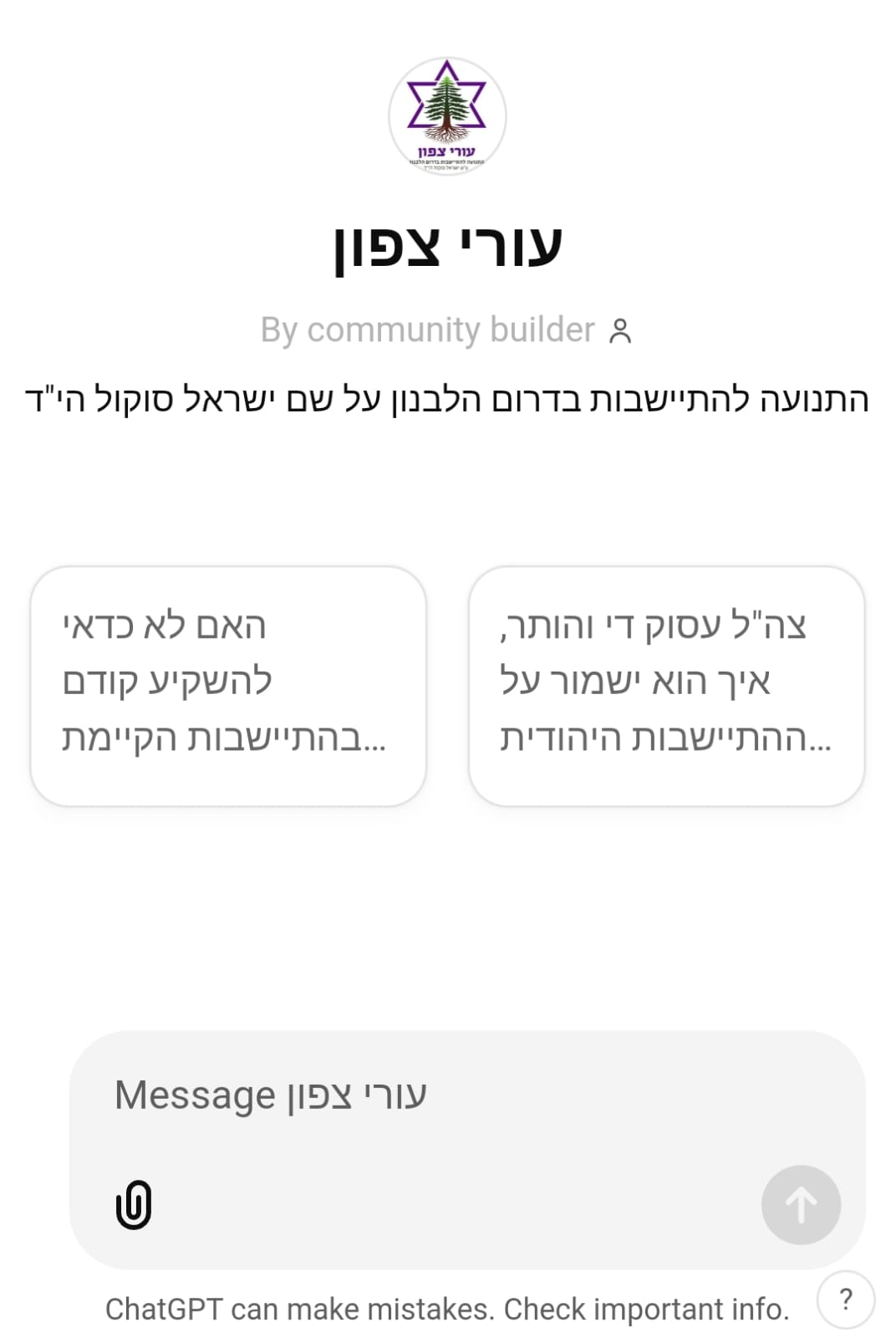Open the question mark help button
Viewport: 896px width, 1338px height.
(x=845, y=1300)
